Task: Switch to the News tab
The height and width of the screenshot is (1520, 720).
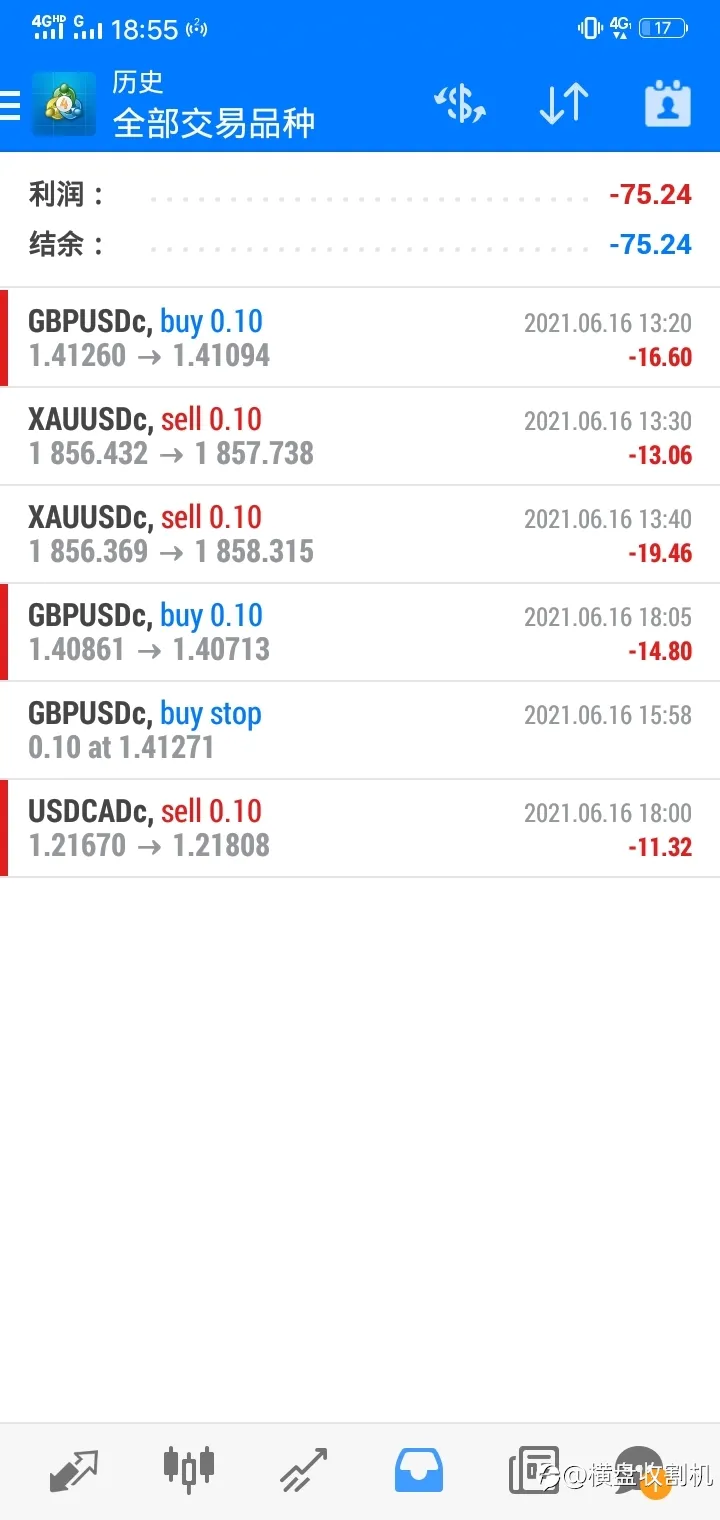Action: coord(534,1470)
